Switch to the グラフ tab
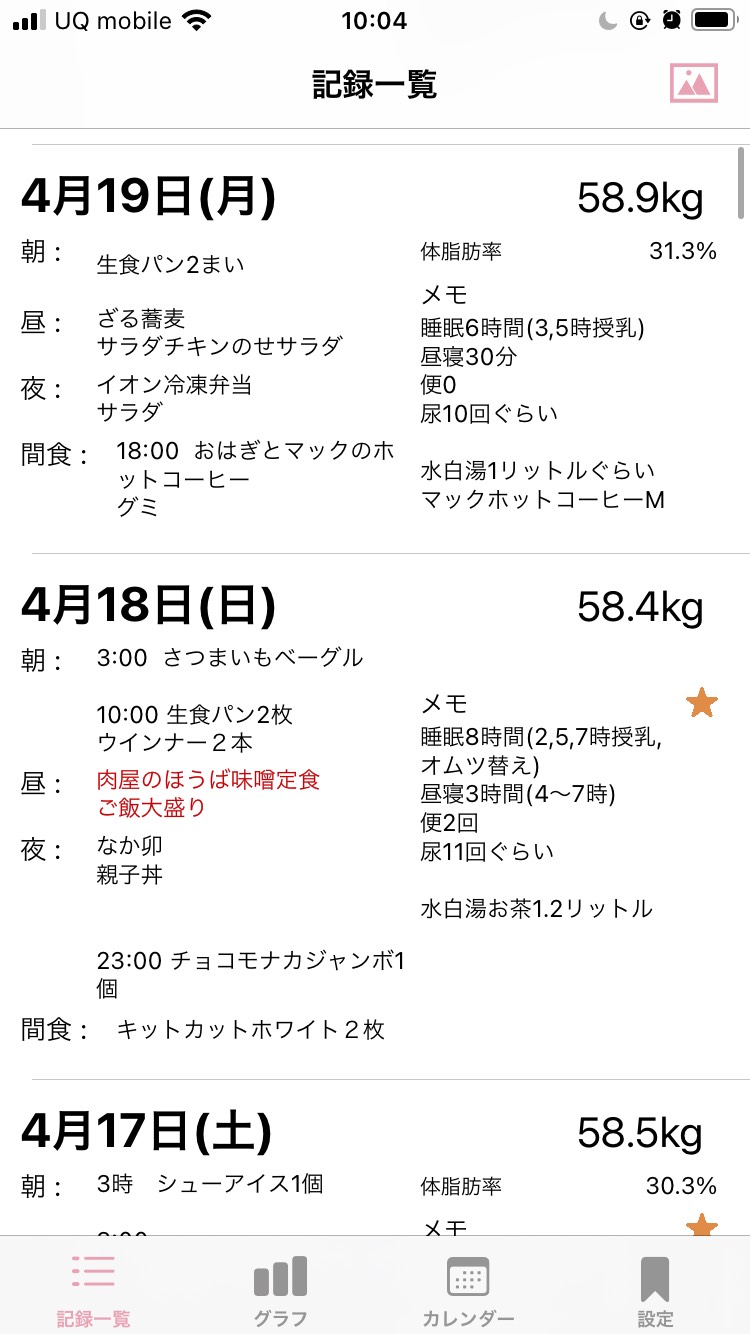This screenshot has width=750, height=1334. point(280,1289)
